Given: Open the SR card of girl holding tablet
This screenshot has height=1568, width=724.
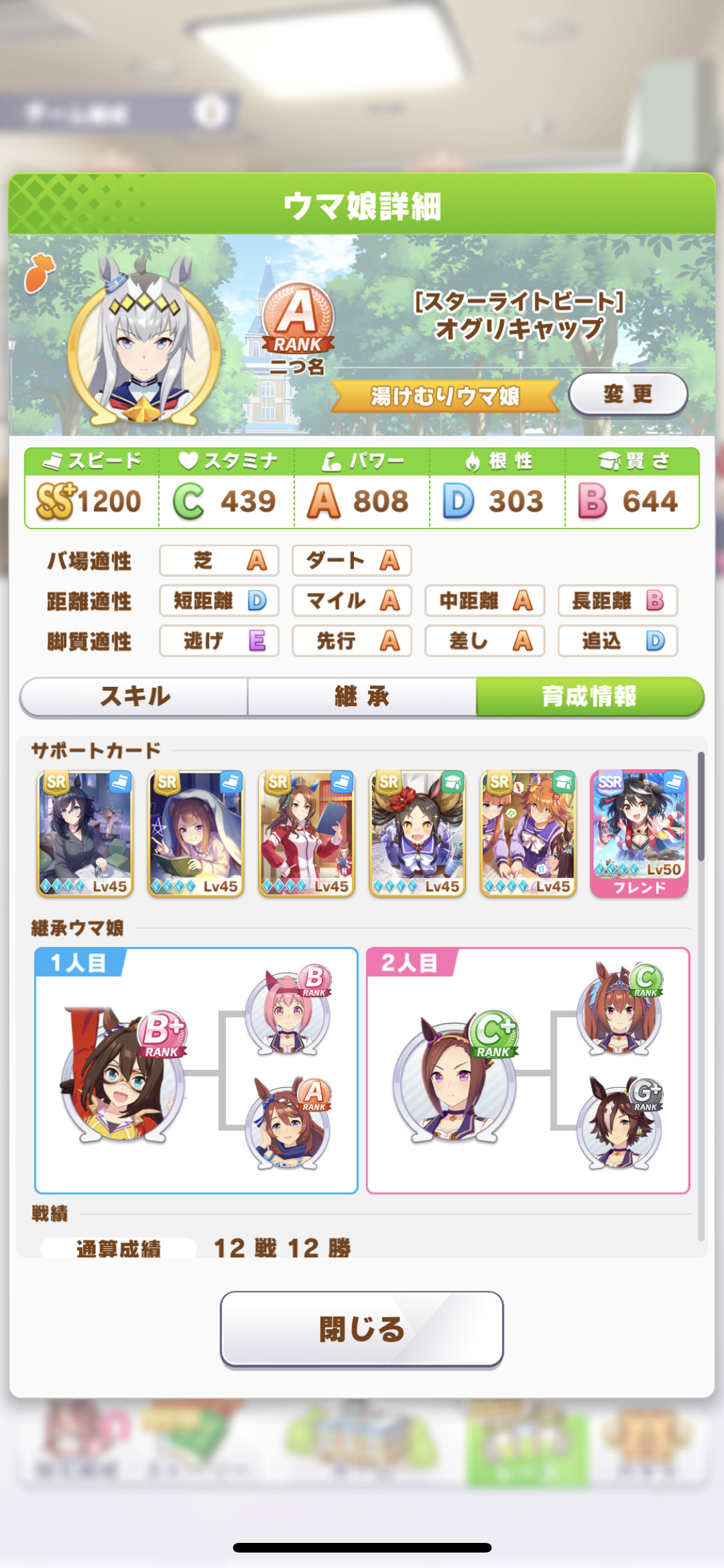Looking at the screenshot, I should 306,833.
